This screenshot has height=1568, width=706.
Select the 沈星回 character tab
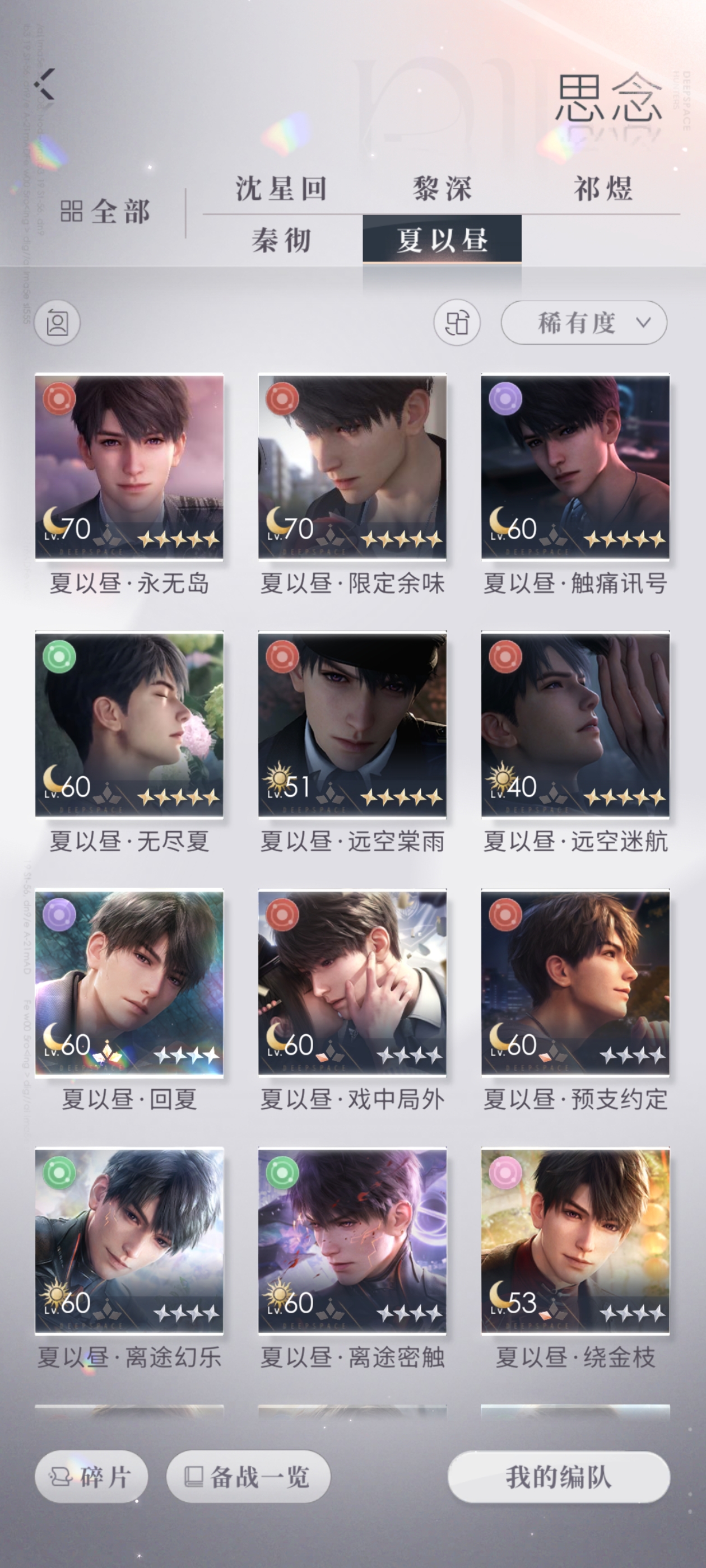[x=281, y=188]
